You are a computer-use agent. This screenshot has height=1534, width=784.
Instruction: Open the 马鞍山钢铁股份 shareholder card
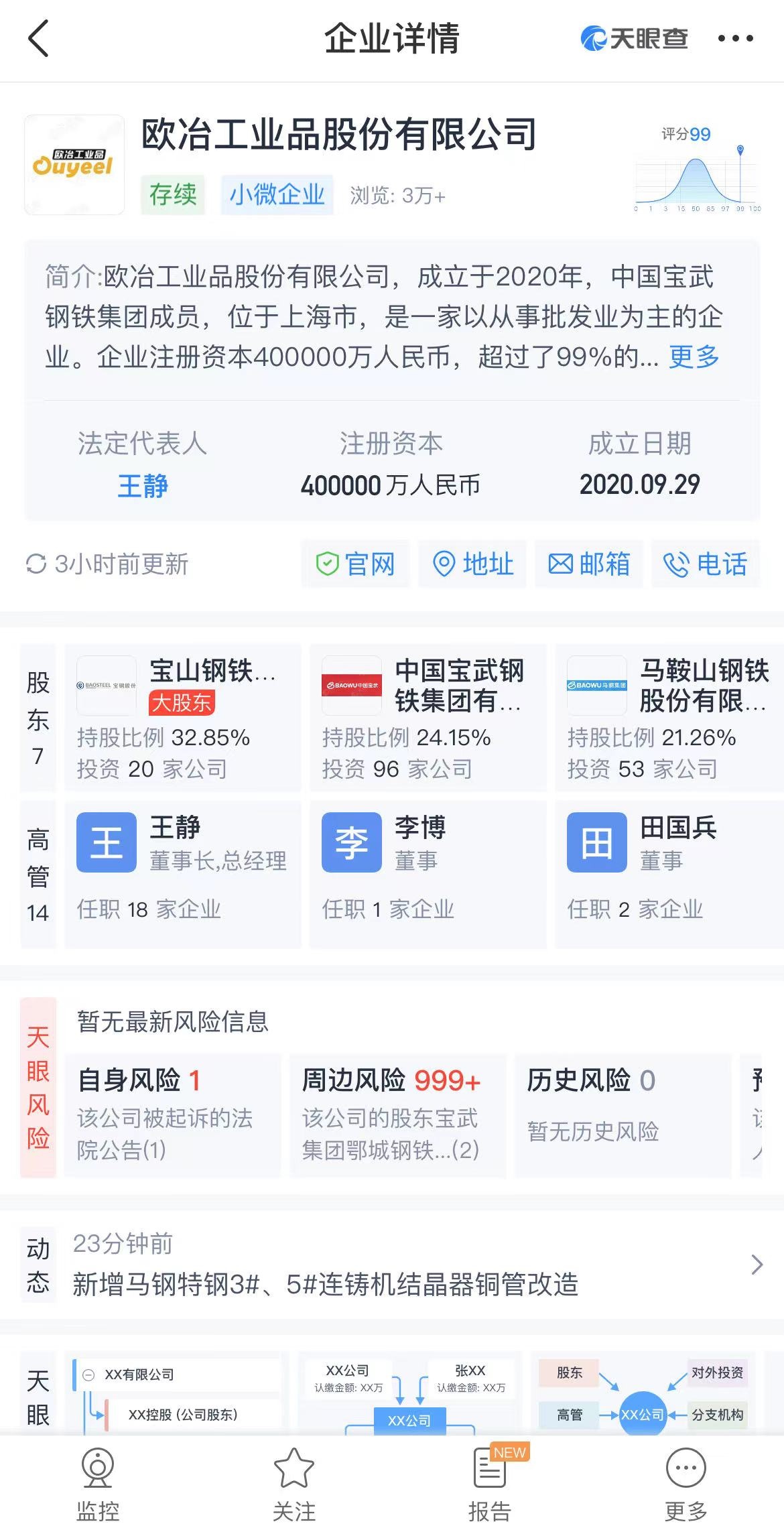click(x=669, y=718)
